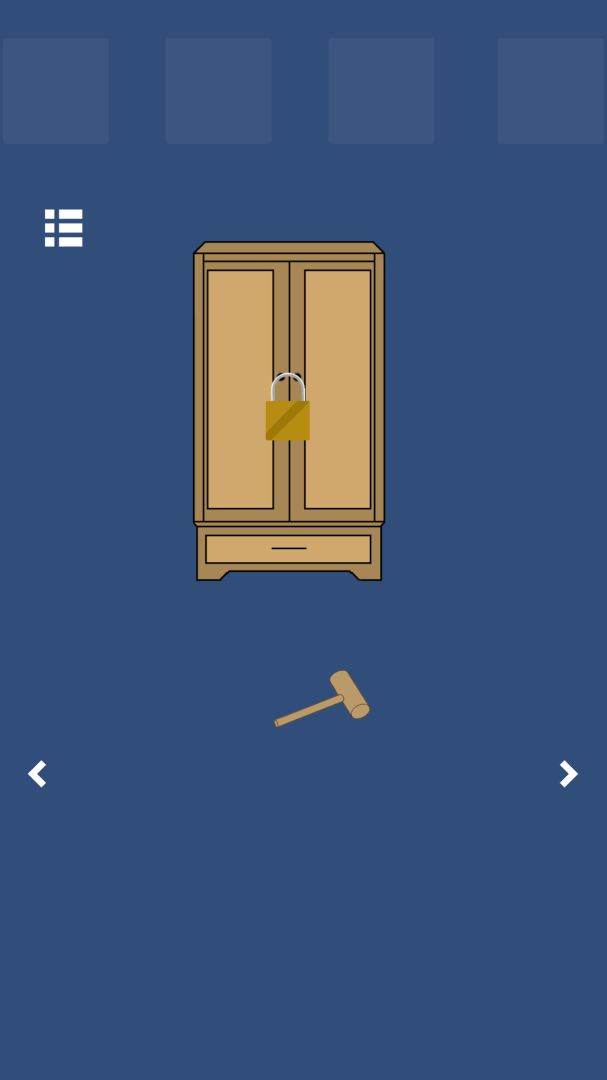Open the list menu icon
The height and width of the screenshot is (1080, 607).
coord(64,228)
